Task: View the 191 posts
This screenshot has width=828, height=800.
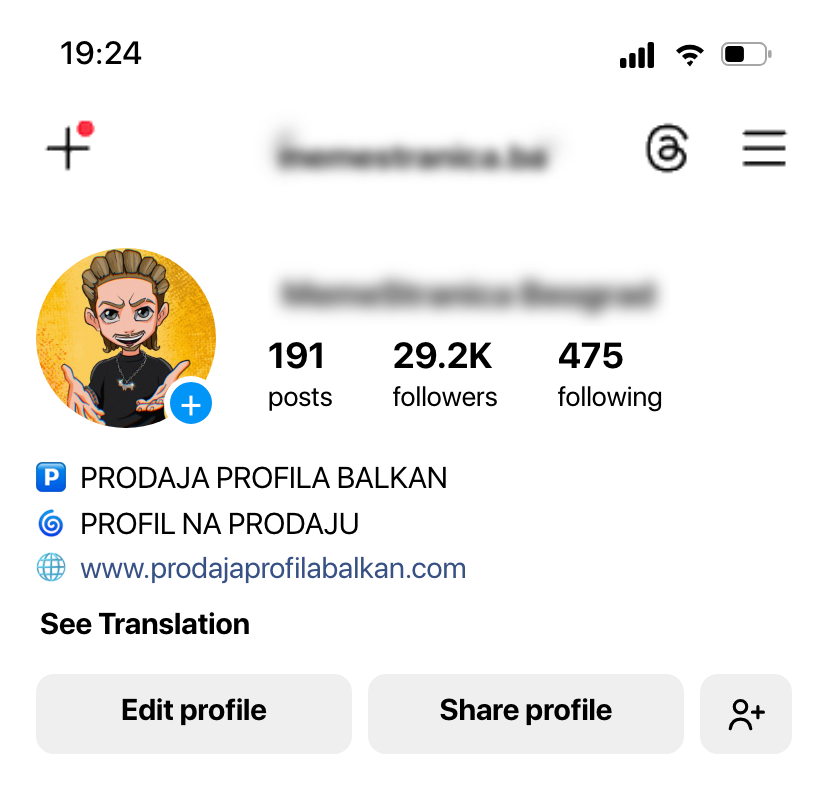Action: [x=300, y=374]
